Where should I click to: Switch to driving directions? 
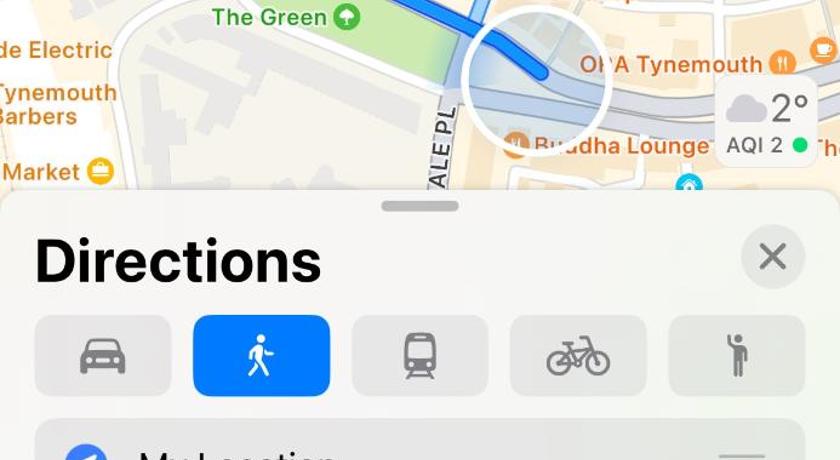(103, 355)
